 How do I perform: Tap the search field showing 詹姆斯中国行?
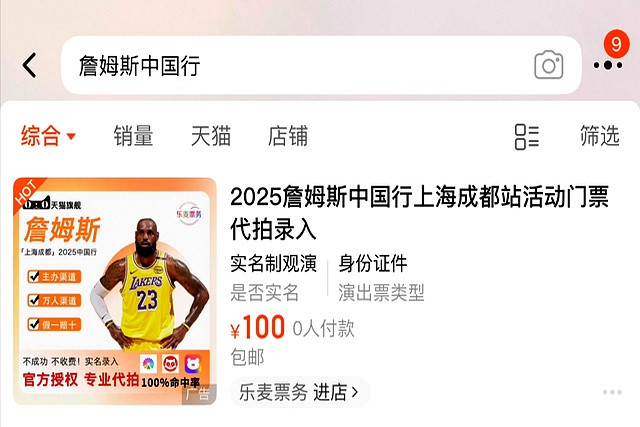click(300, 66)
